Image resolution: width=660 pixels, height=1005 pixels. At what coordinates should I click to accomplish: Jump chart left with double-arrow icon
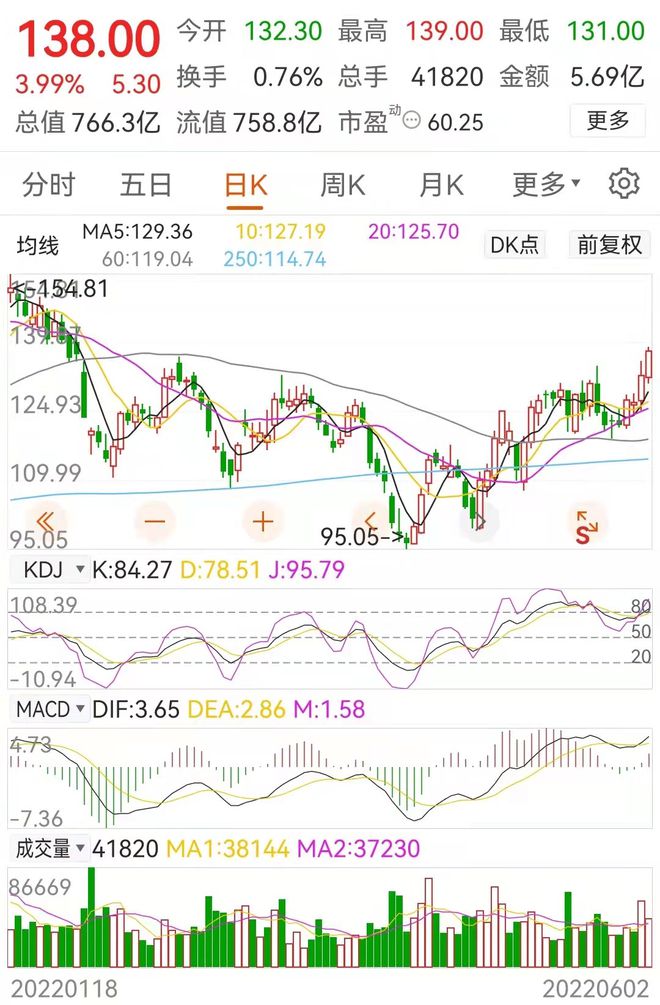[x=46, y=520]
